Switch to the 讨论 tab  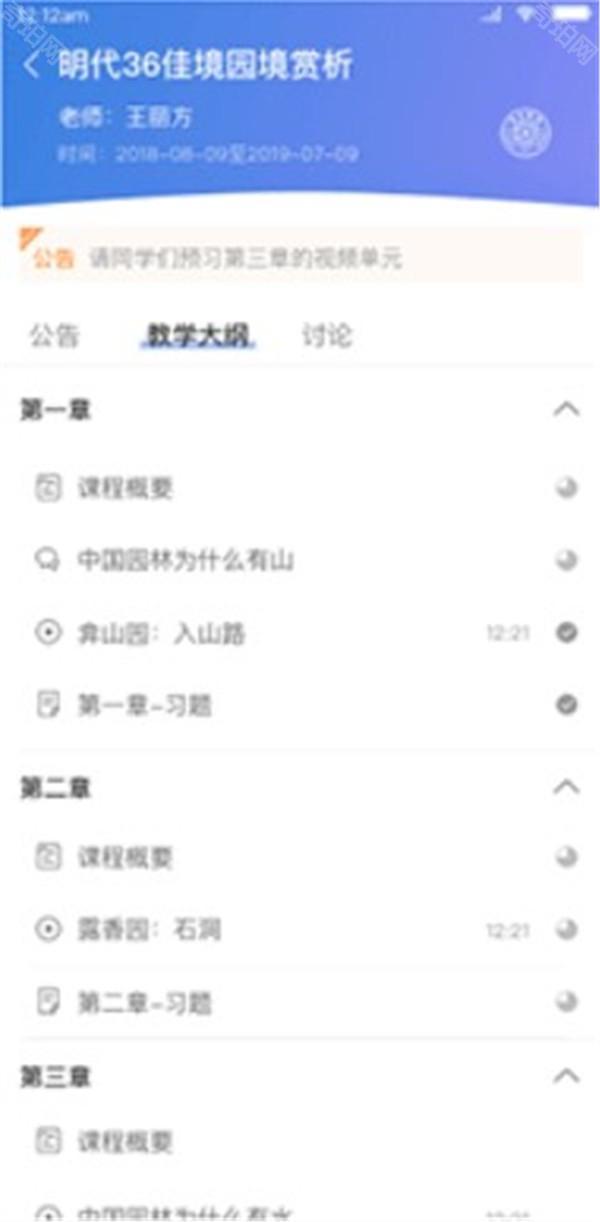[x=327, y=336]
